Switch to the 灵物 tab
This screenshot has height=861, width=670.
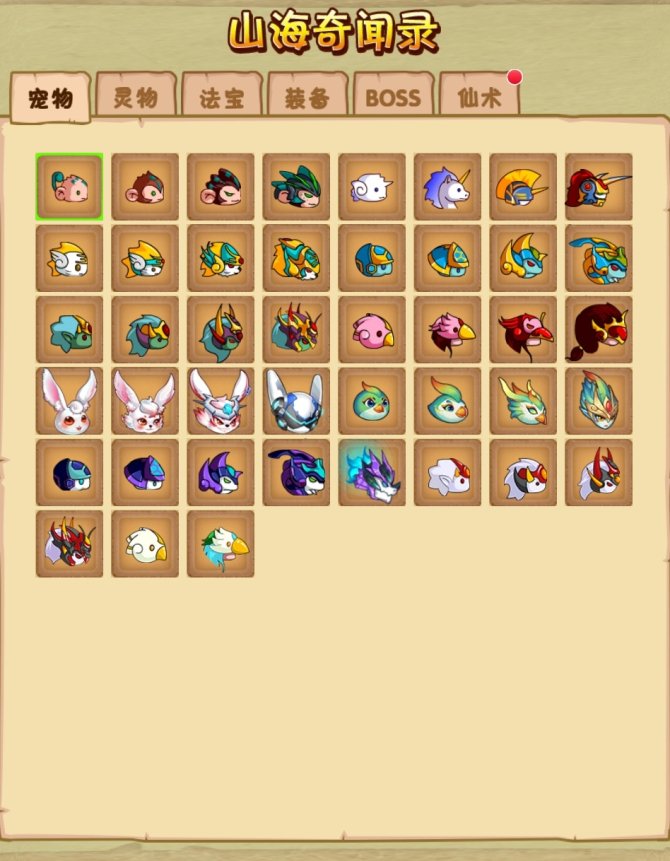[136, 98]
